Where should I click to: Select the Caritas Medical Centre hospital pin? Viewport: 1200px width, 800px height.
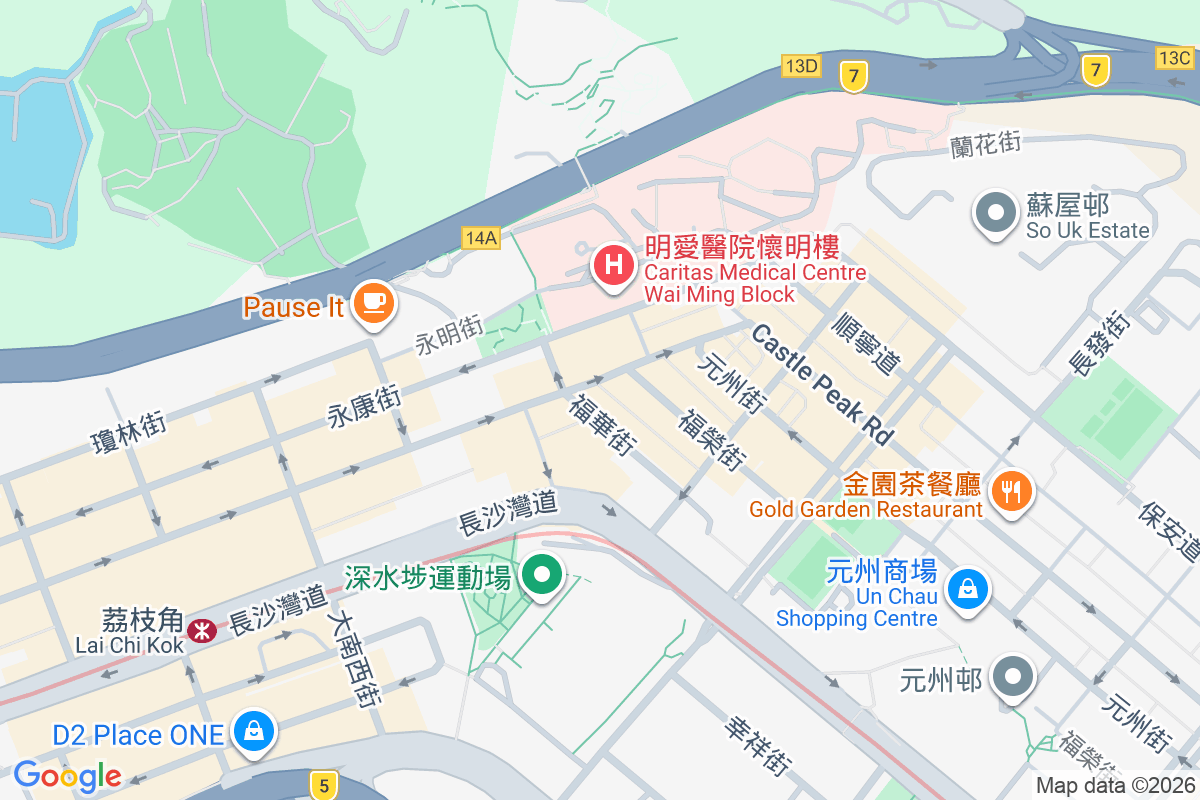pyautogui.click(x=612, y=267)
